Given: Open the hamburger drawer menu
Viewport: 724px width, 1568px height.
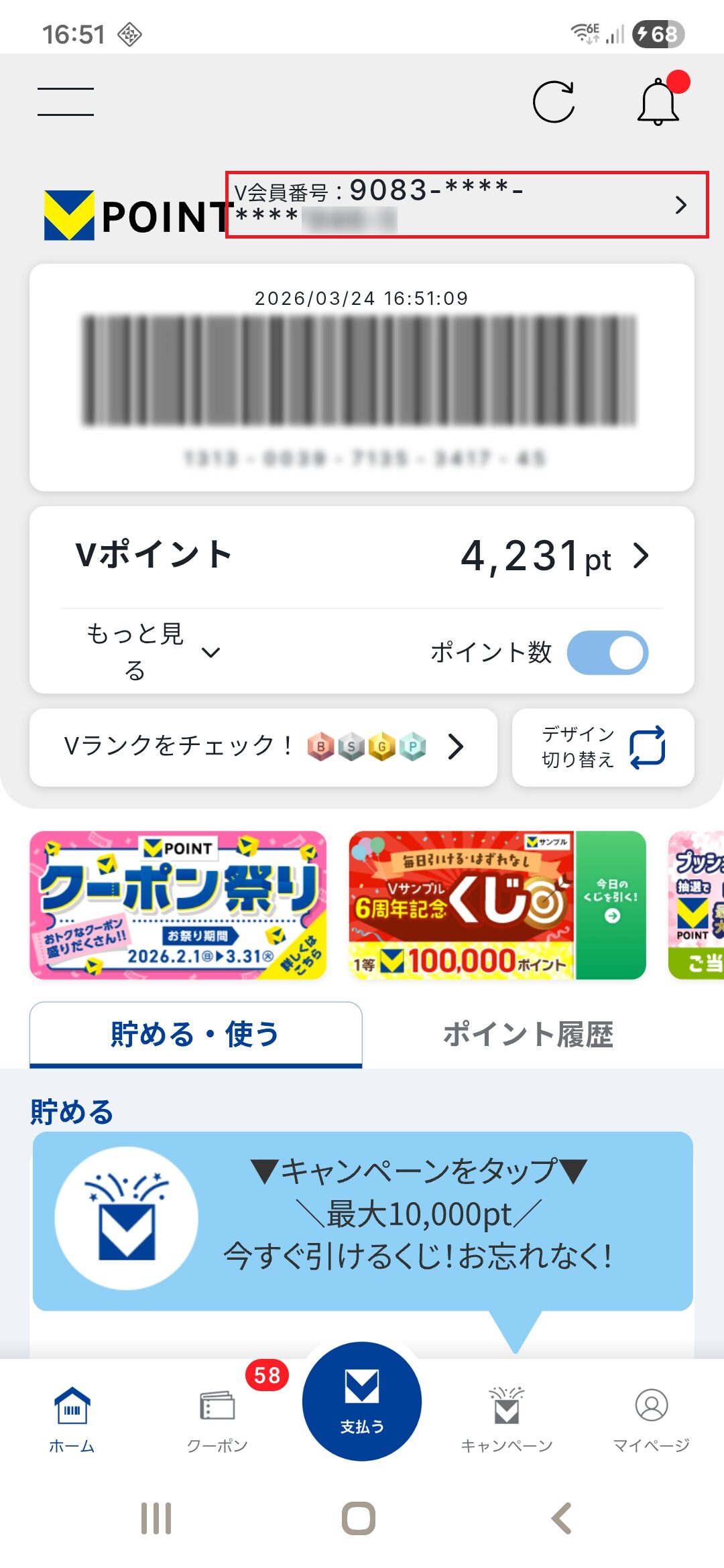Looking at the screenshot, I should click(x=66, y=102).
